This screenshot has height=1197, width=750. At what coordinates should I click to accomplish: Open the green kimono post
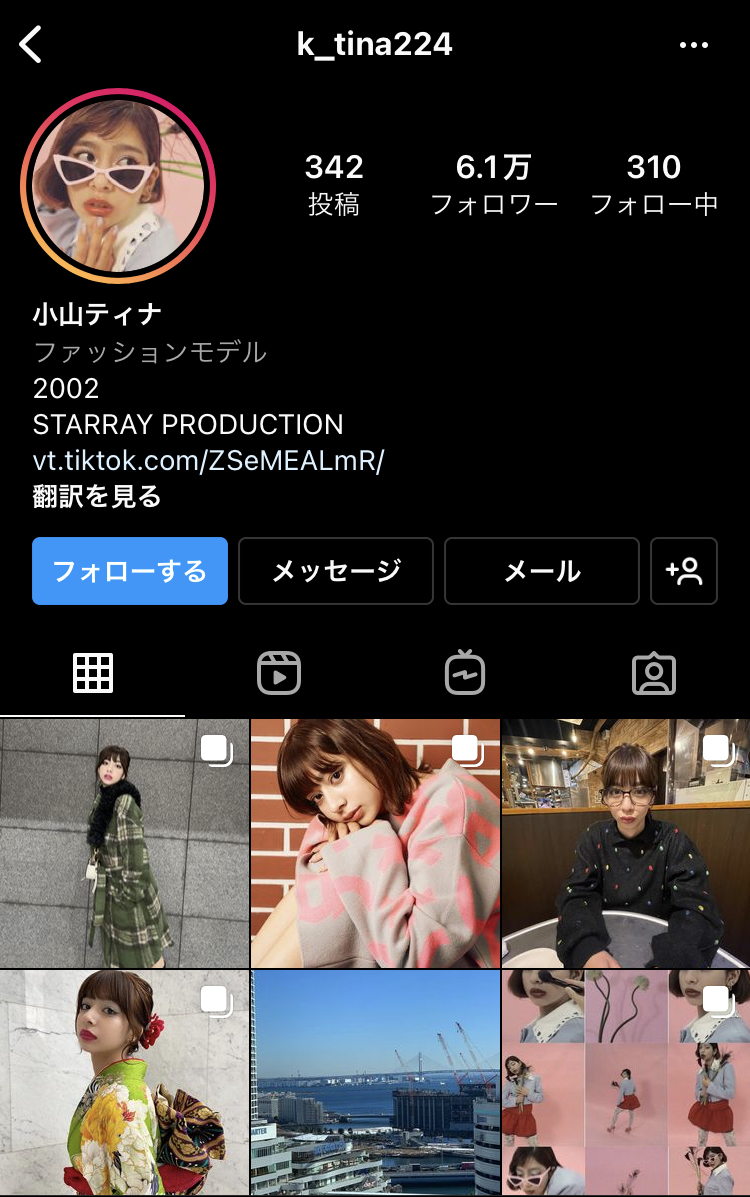[x=124, y=1083]
